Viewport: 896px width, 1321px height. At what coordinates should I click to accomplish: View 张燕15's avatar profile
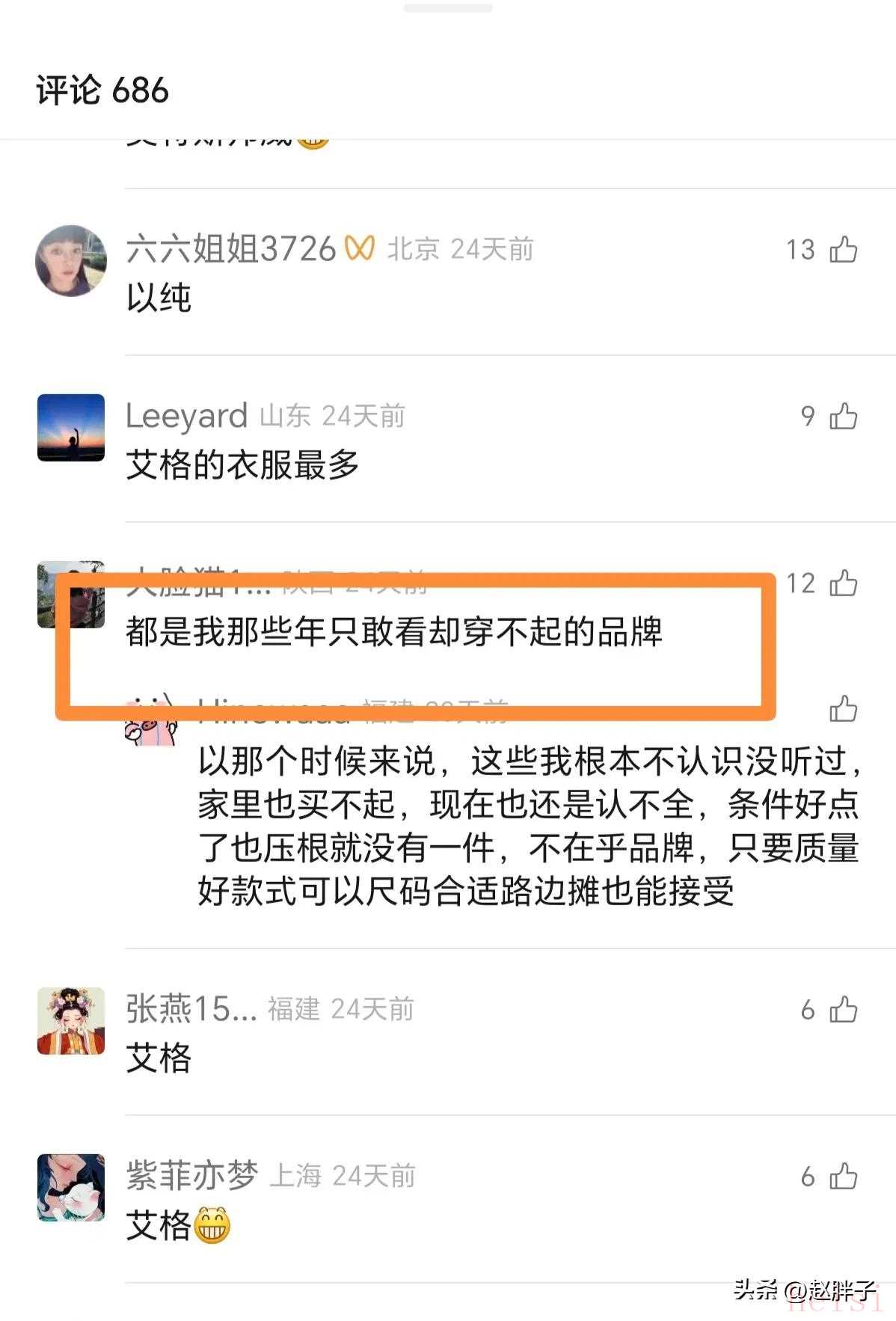[x=71, y=1021]
